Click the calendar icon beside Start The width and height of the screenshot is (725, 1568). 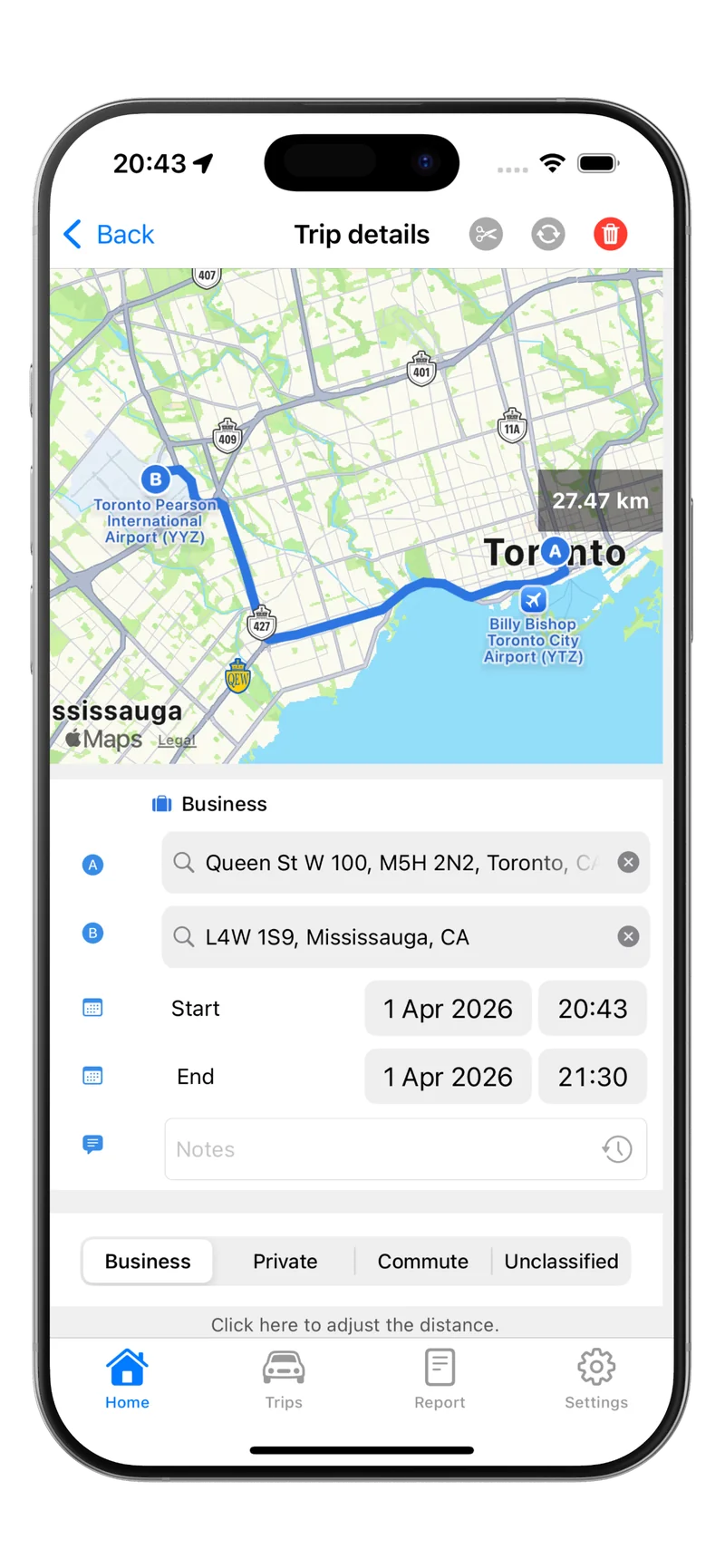(x=92, y=1008)
